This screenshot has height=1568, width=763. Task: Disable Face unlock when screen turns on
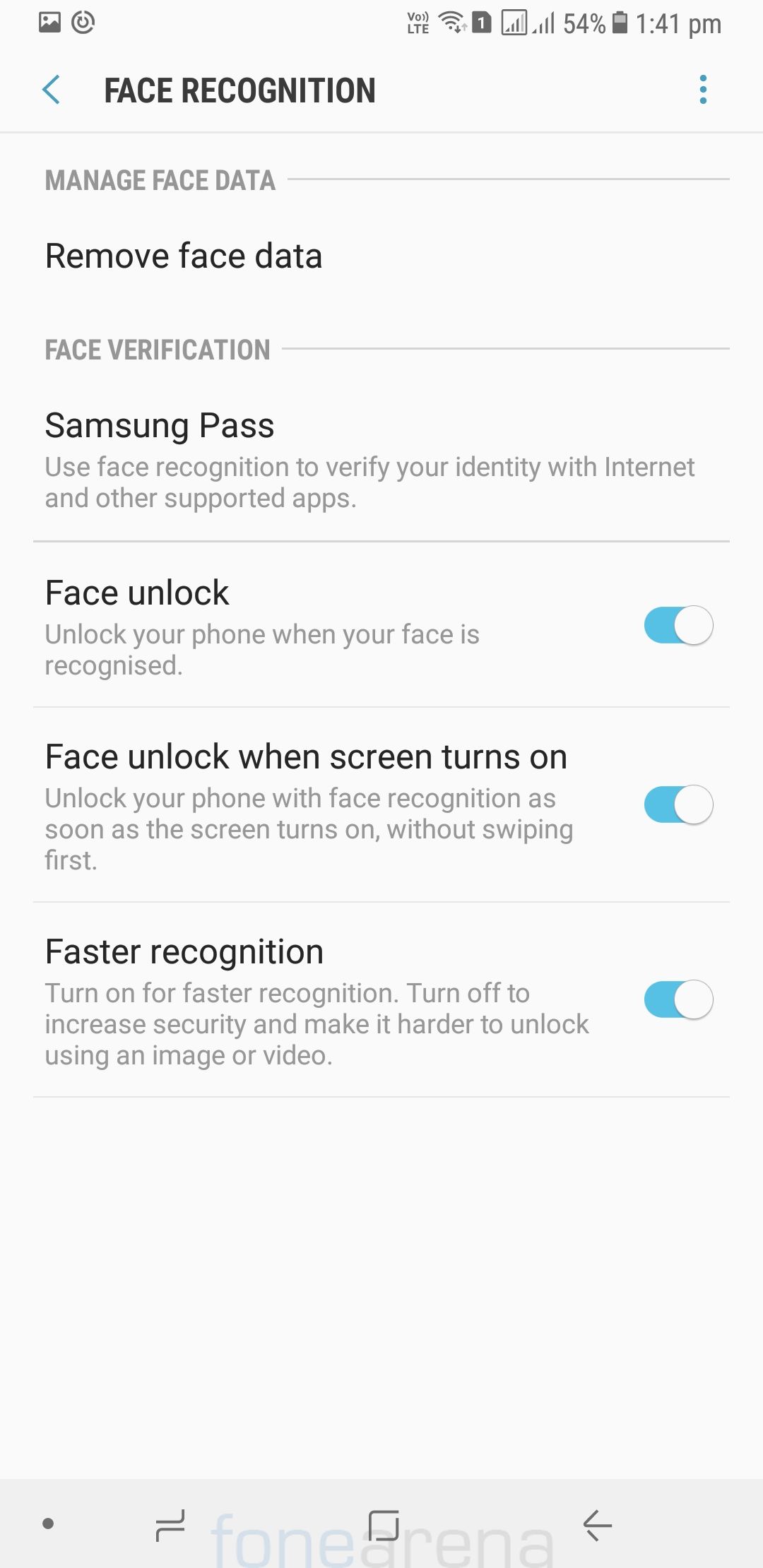678,804
